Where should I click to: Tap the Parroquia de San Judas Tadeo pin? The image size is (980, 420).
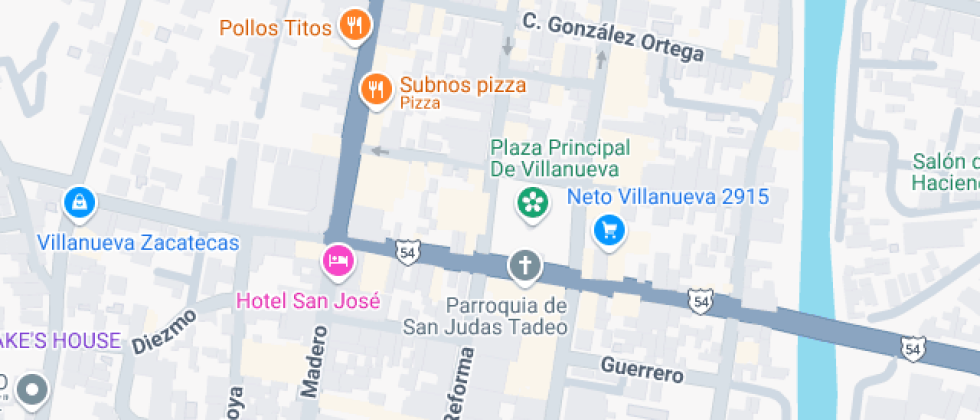tap(523, 266)
